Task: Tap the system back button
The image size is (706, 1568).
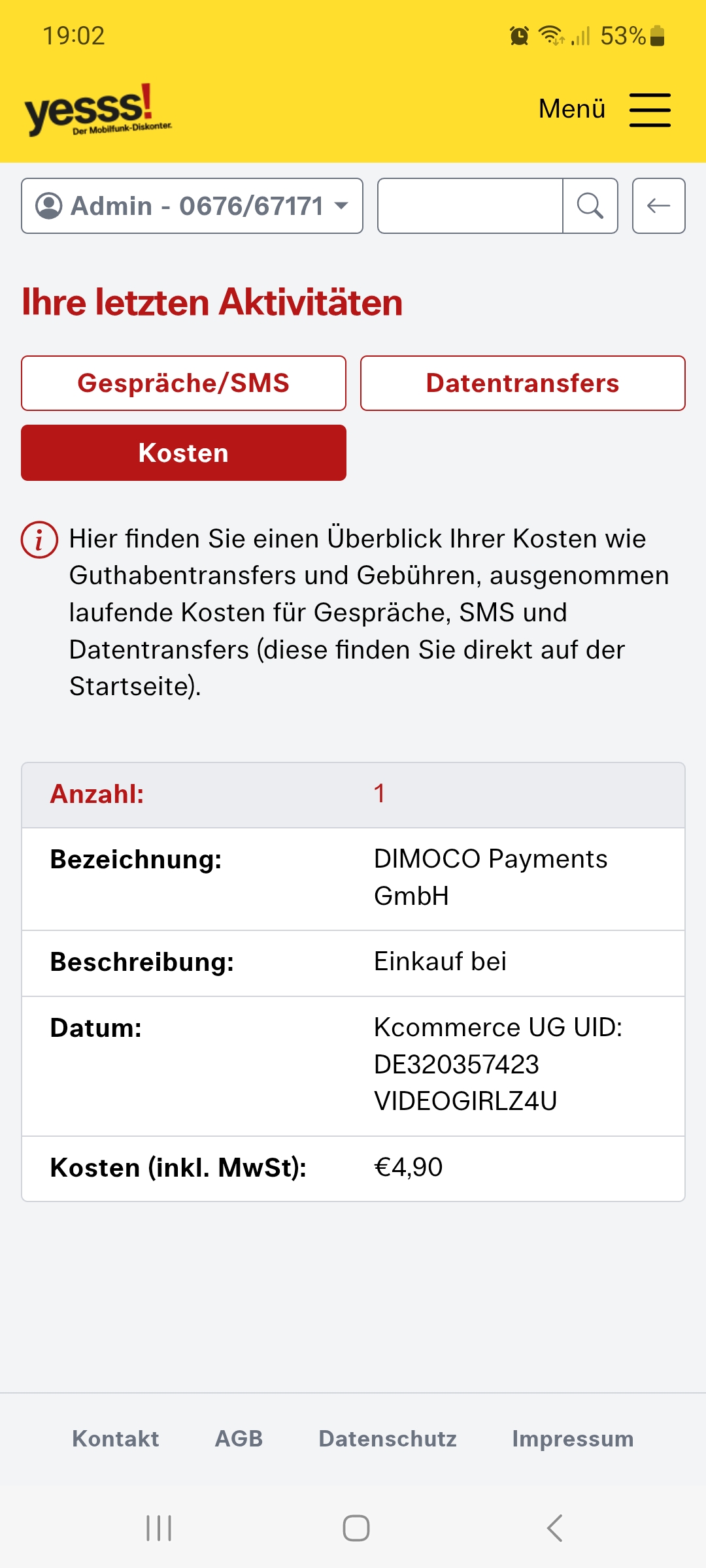Action: (x=554, y=1528)
